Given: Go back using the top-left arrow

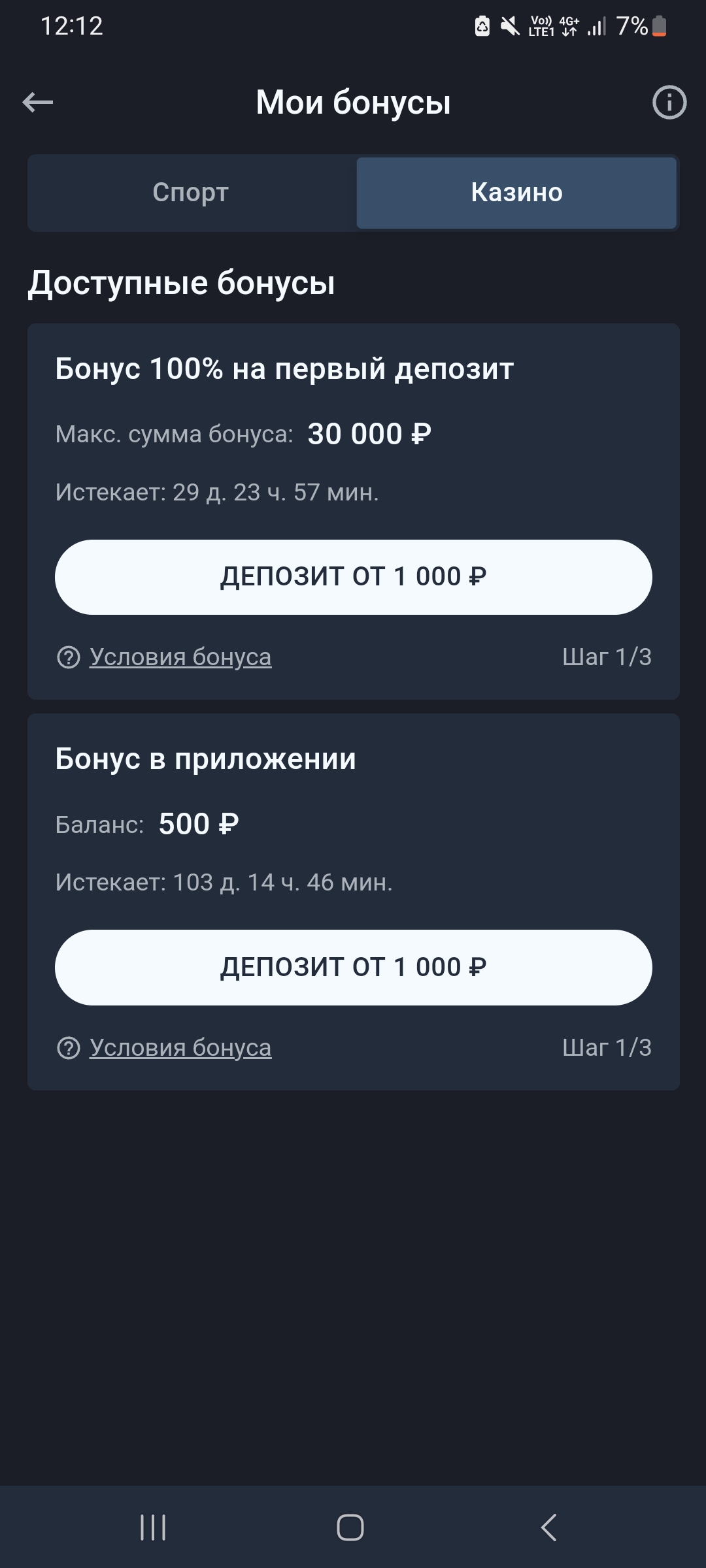Looking at the screenshot, I should [38, 103].
